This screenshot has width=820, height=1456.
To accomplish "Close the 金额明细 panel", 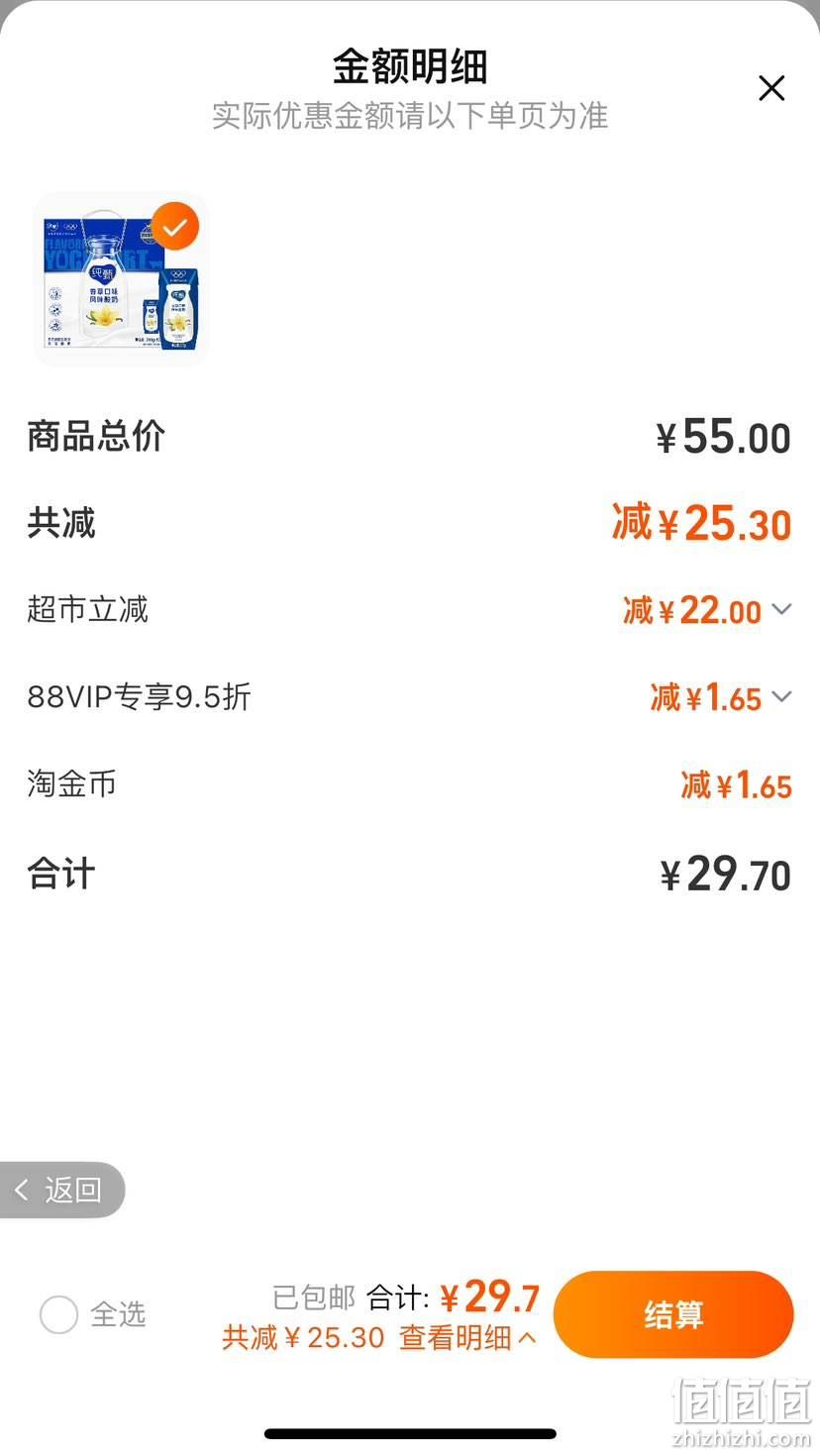I will tap(771, 88).
